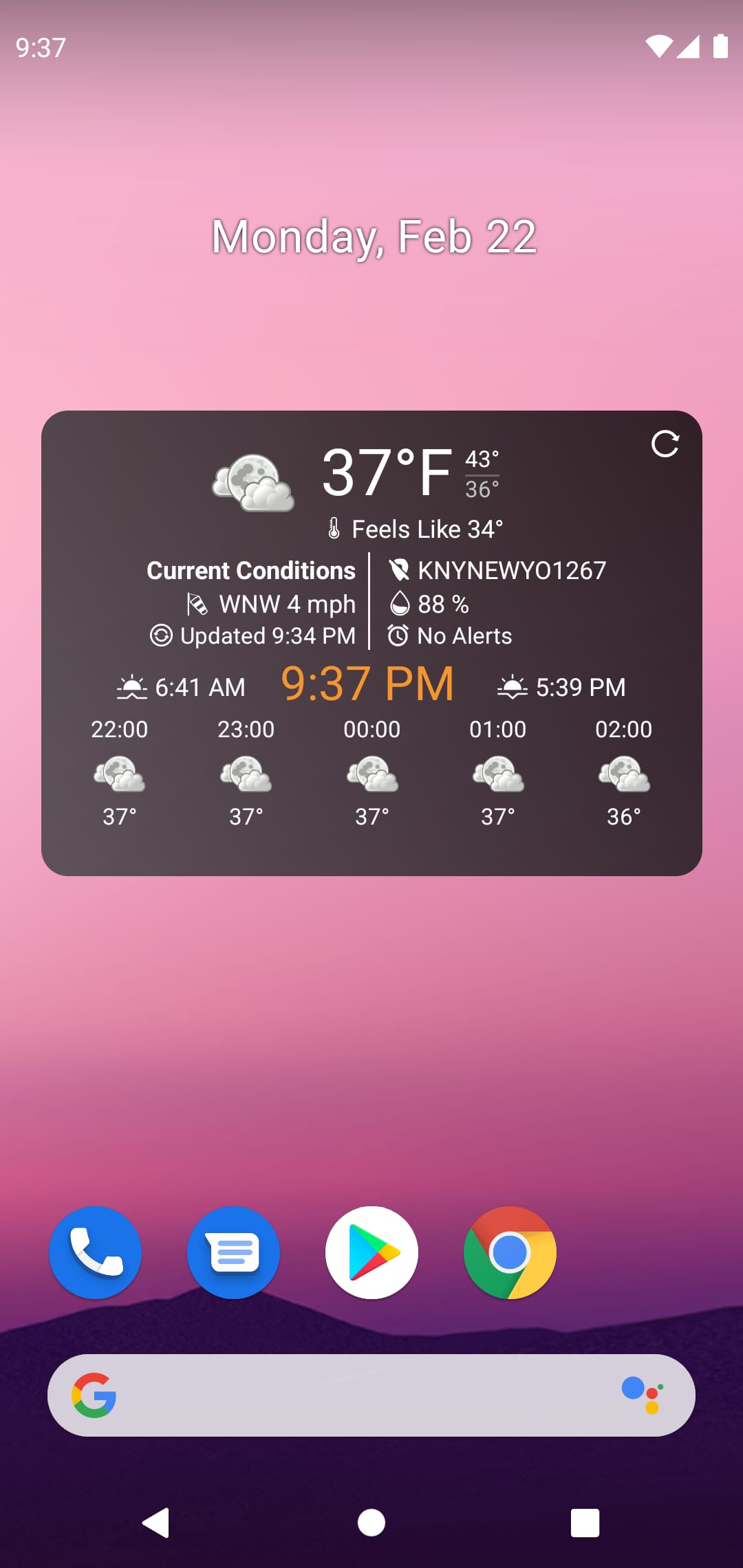Tap the humidity droplet icon

click(x=402, y=604)
